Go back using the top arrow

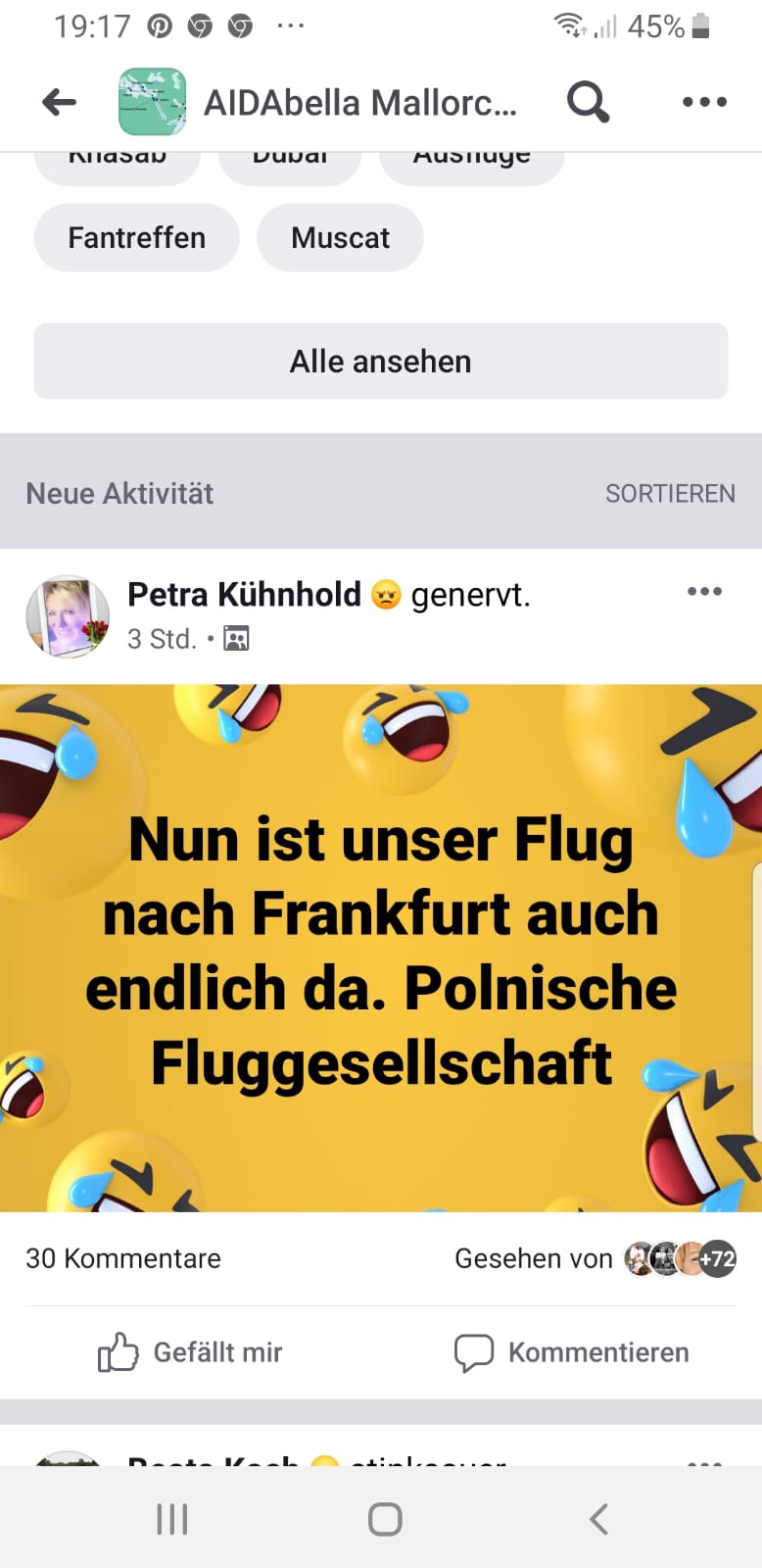point(60,102)
